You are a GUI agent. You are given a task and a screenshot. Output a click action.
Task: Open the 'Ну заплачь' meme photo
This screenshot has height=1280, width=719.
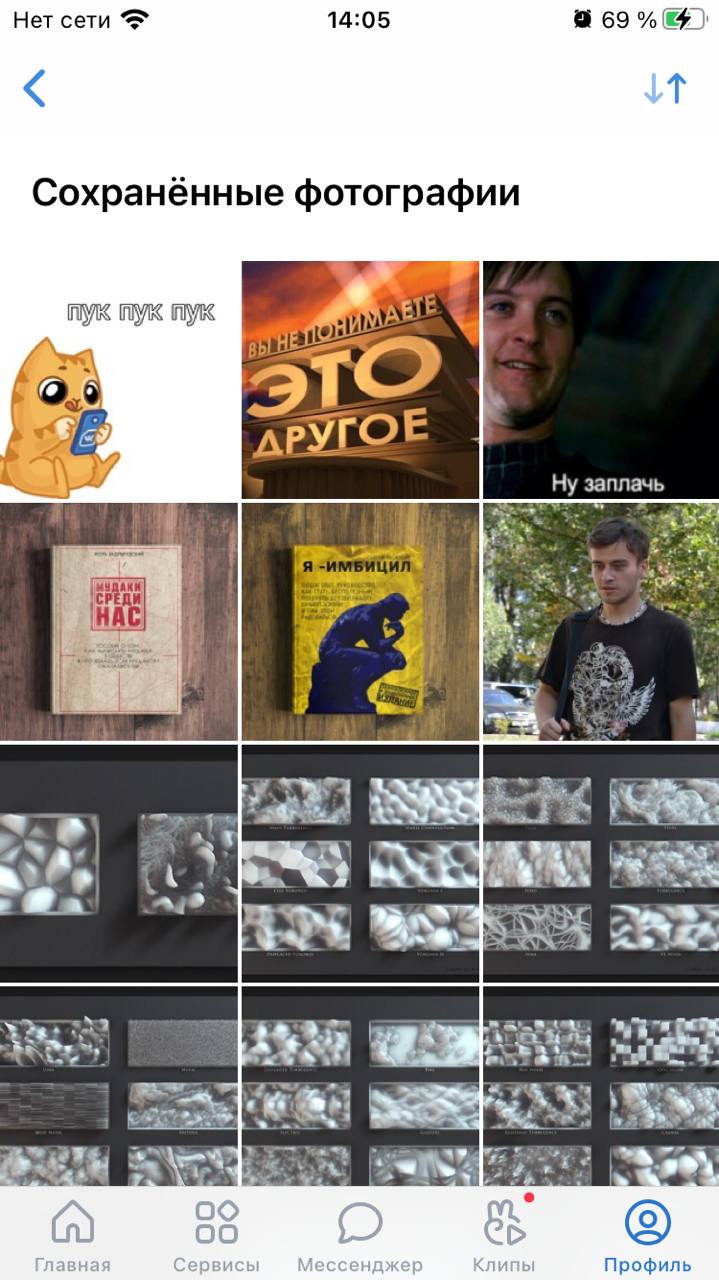[600, 380]
